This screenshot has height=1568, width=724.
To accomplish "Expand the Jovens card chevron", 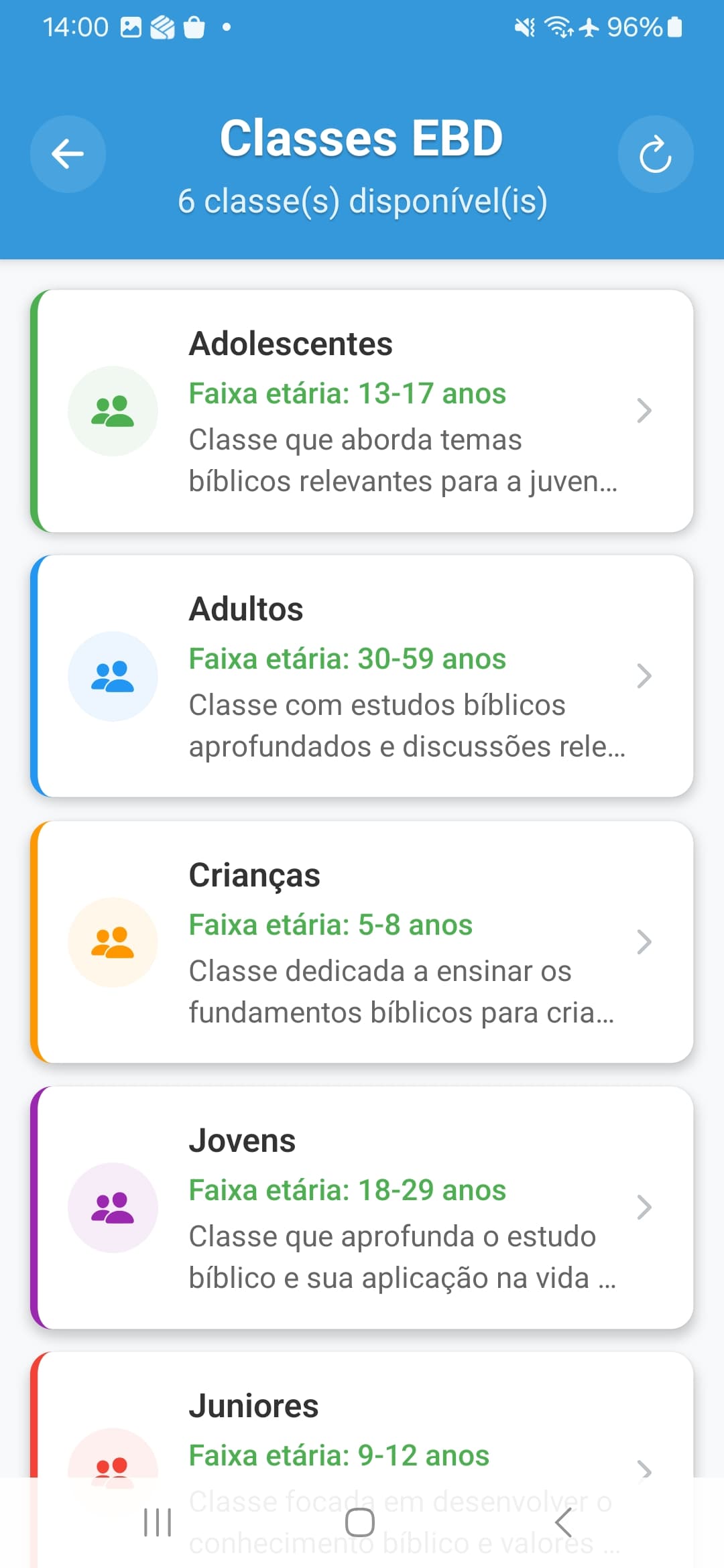I will pos(644,1207).
